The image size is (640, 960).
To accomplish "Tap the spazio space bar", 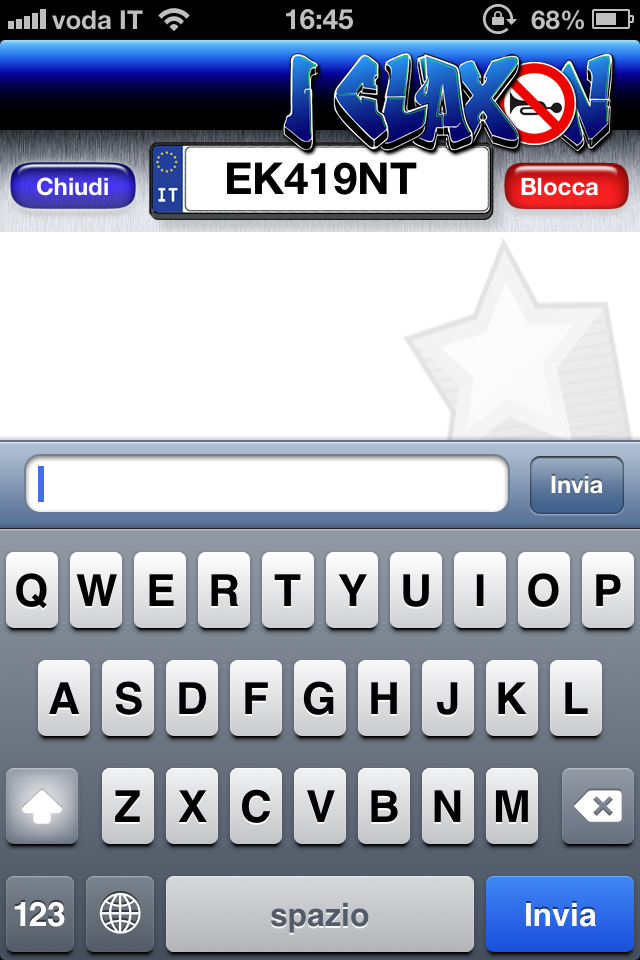I will pos(320,914).
